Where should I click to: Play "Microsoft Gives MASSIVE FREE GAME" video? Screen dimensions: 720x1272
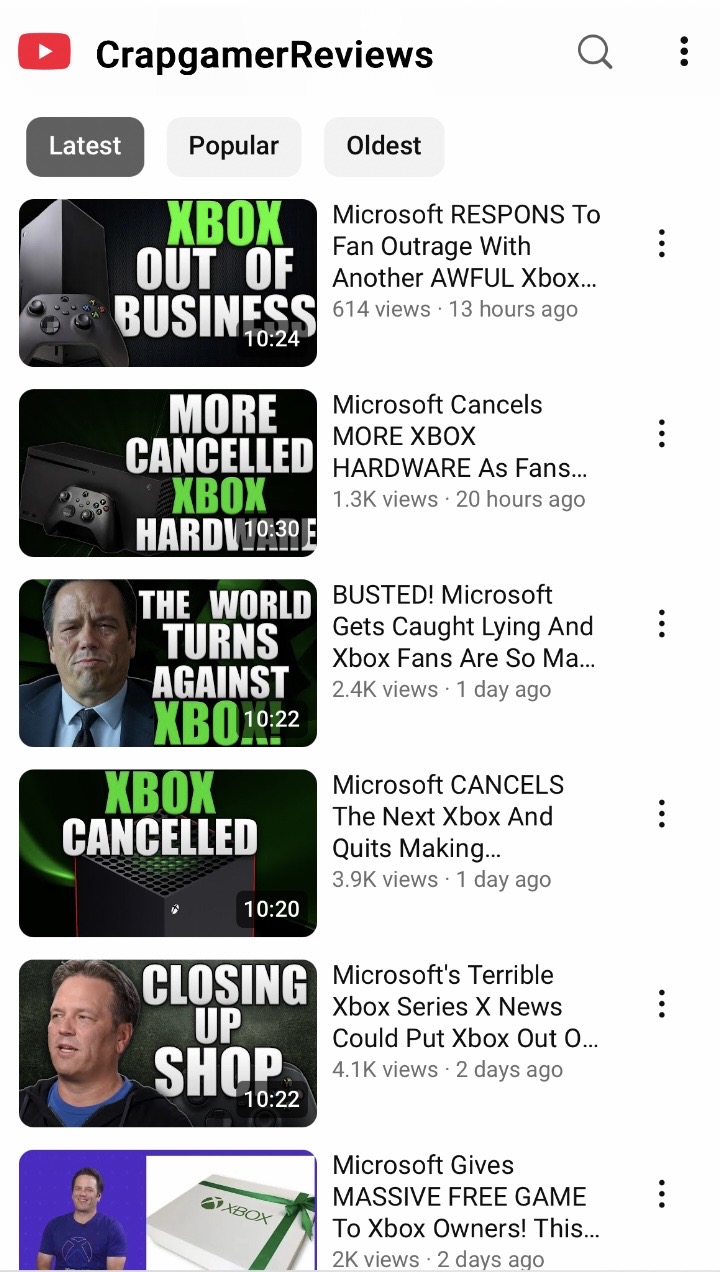[168, 1210]
